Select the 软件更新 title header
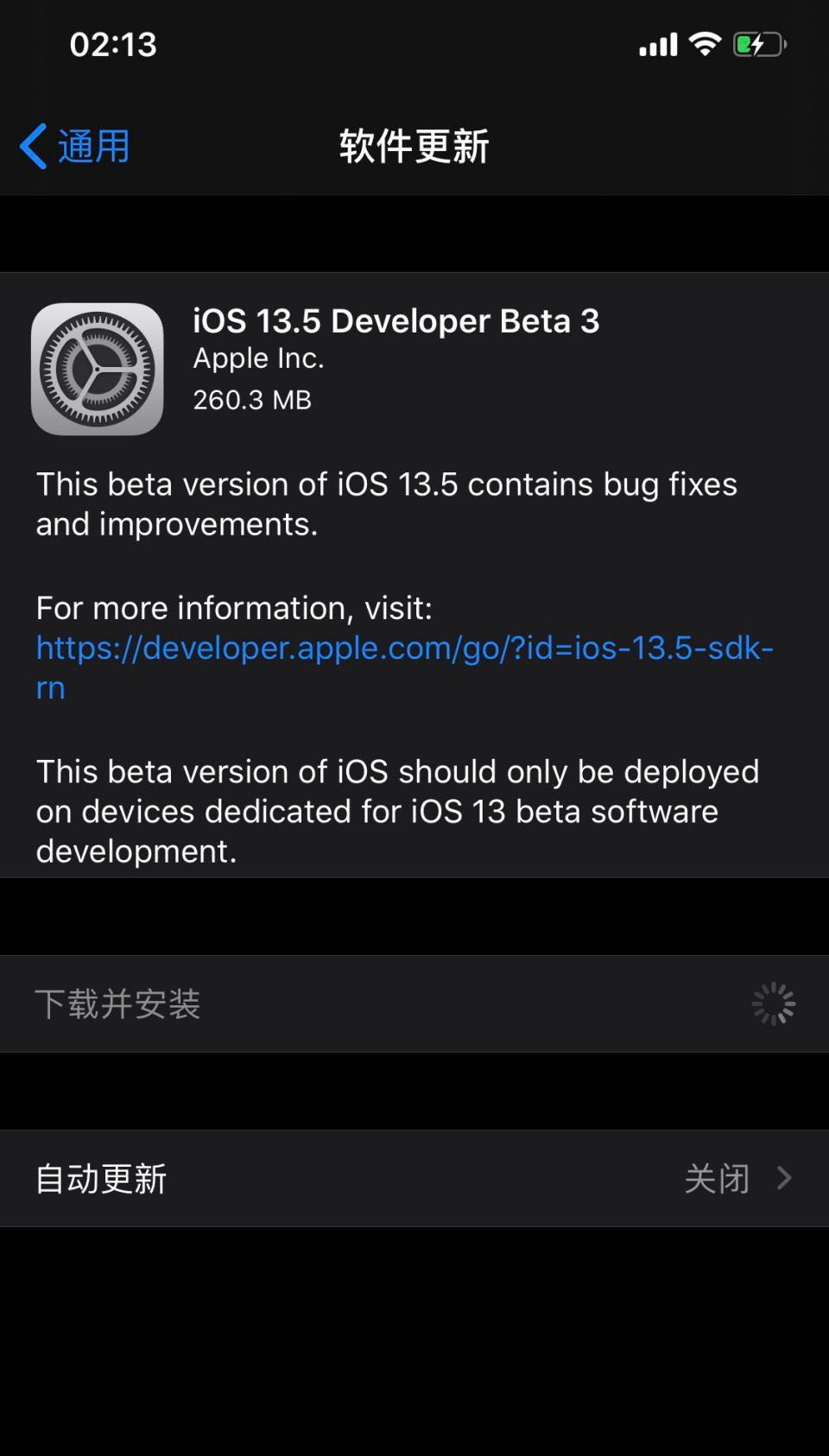The image size is (829, 1456). (x=414, y=147)
